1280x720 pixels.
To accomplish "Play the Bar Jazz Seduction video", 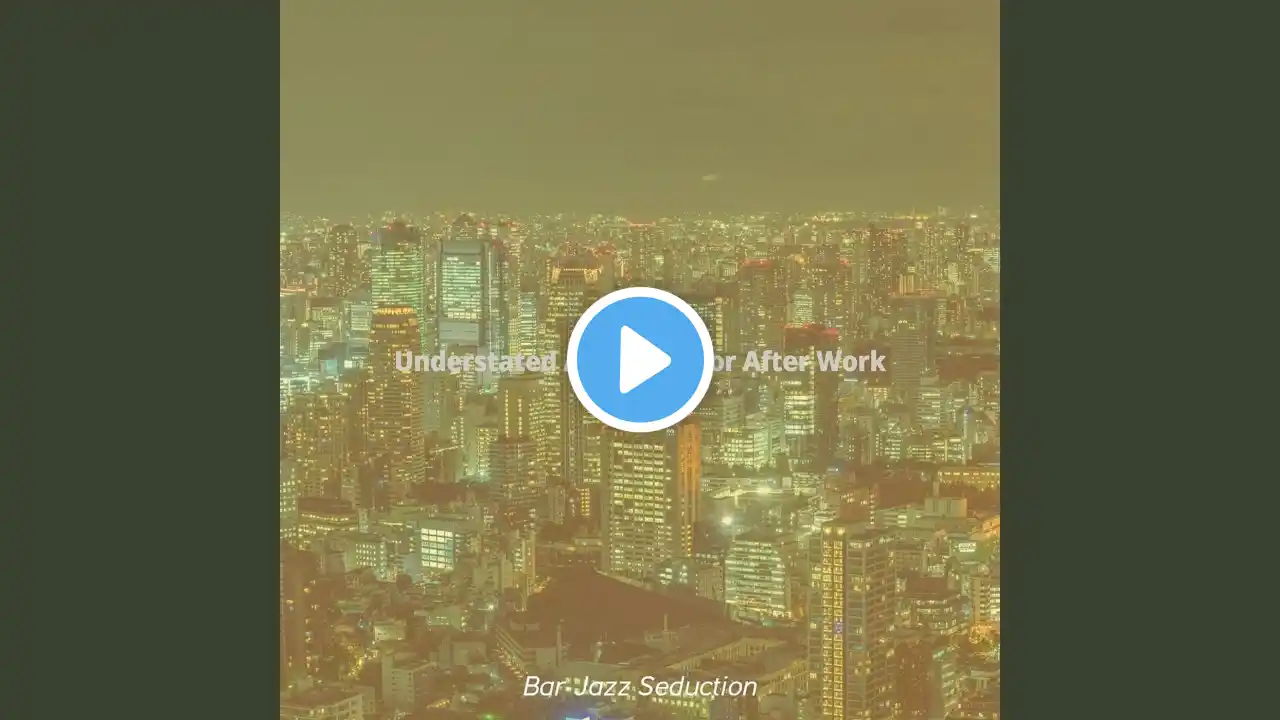I will [x=640, y=360].
